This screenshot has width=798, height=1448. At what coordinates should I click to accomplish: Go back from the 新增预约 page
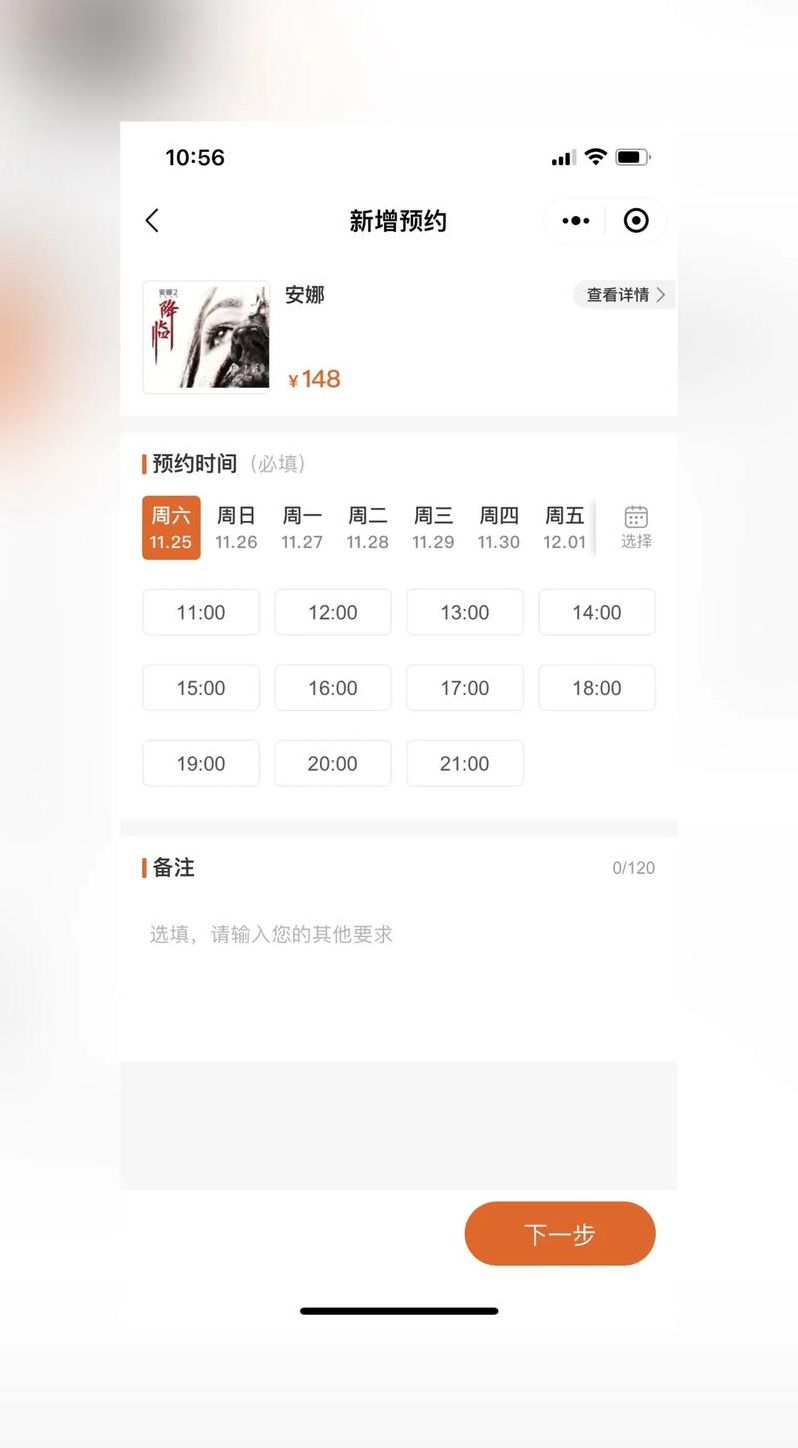point(152,221)
